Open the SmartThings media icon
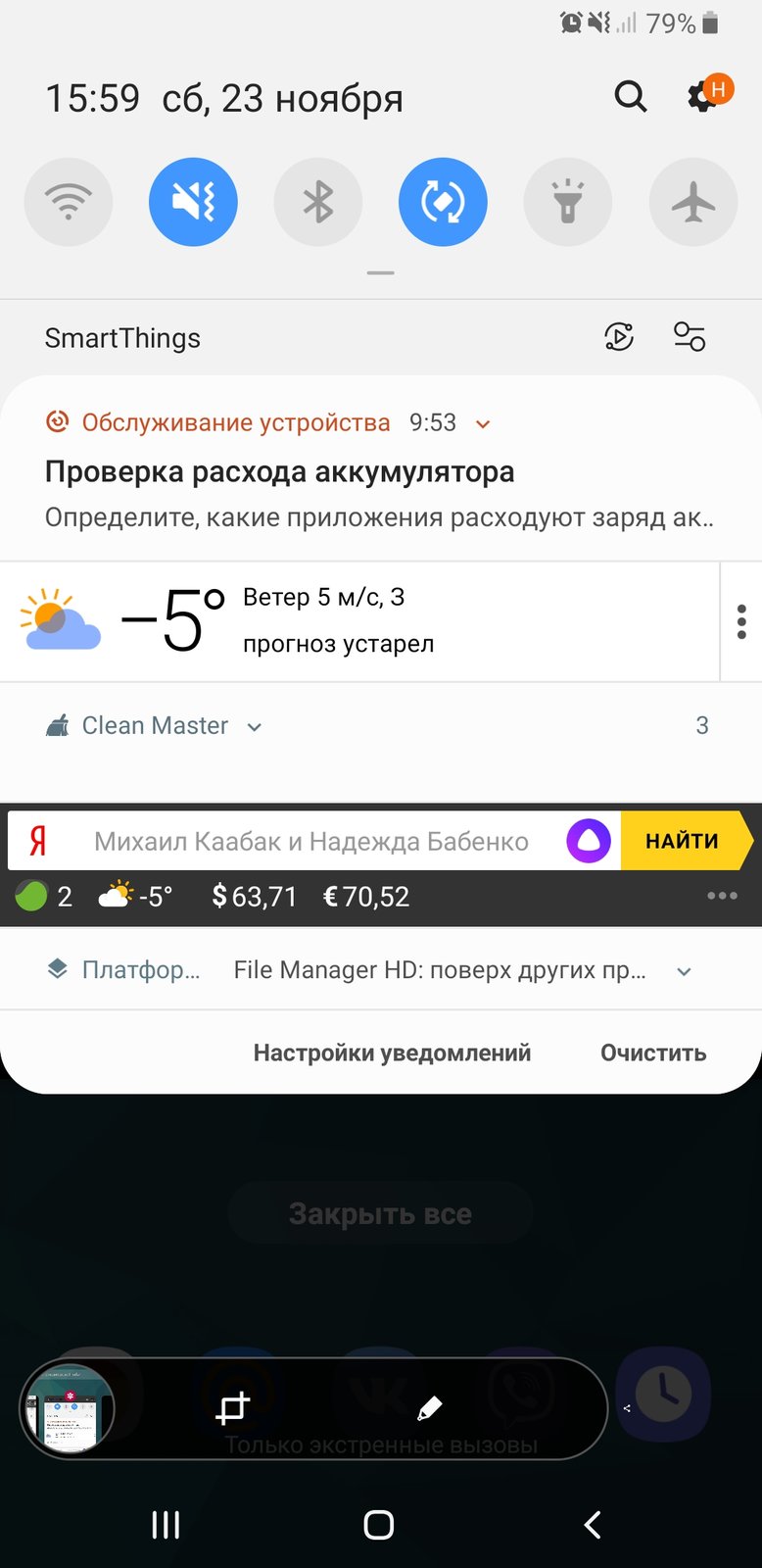This screenshot has width=762, height=1568. (x=619, y=337)
